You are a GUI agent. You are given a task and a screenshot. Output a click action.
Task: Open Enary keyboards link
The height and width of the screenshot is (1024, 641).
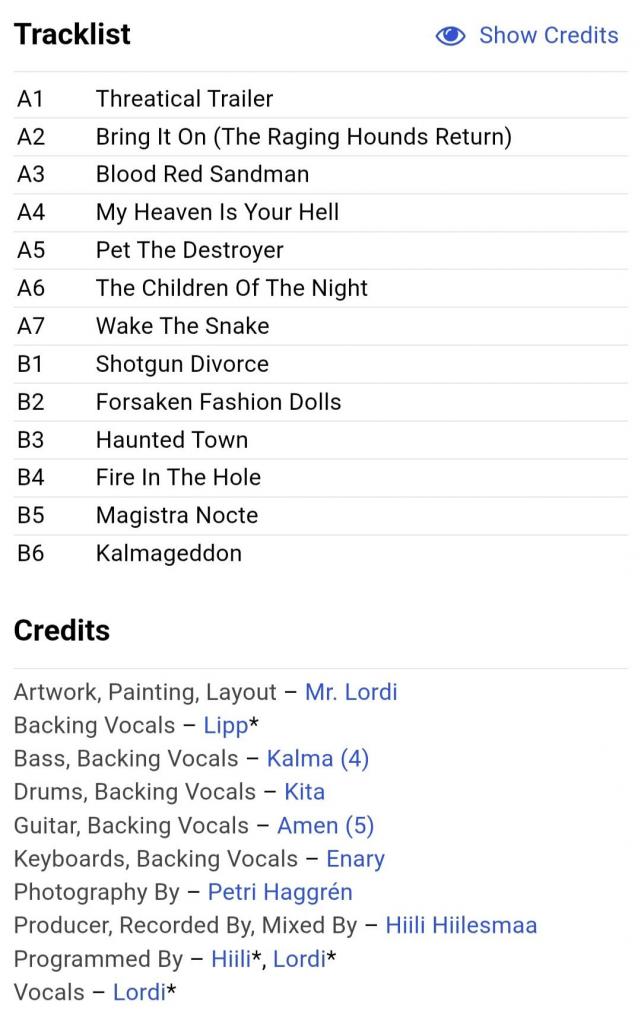point(355,859)
